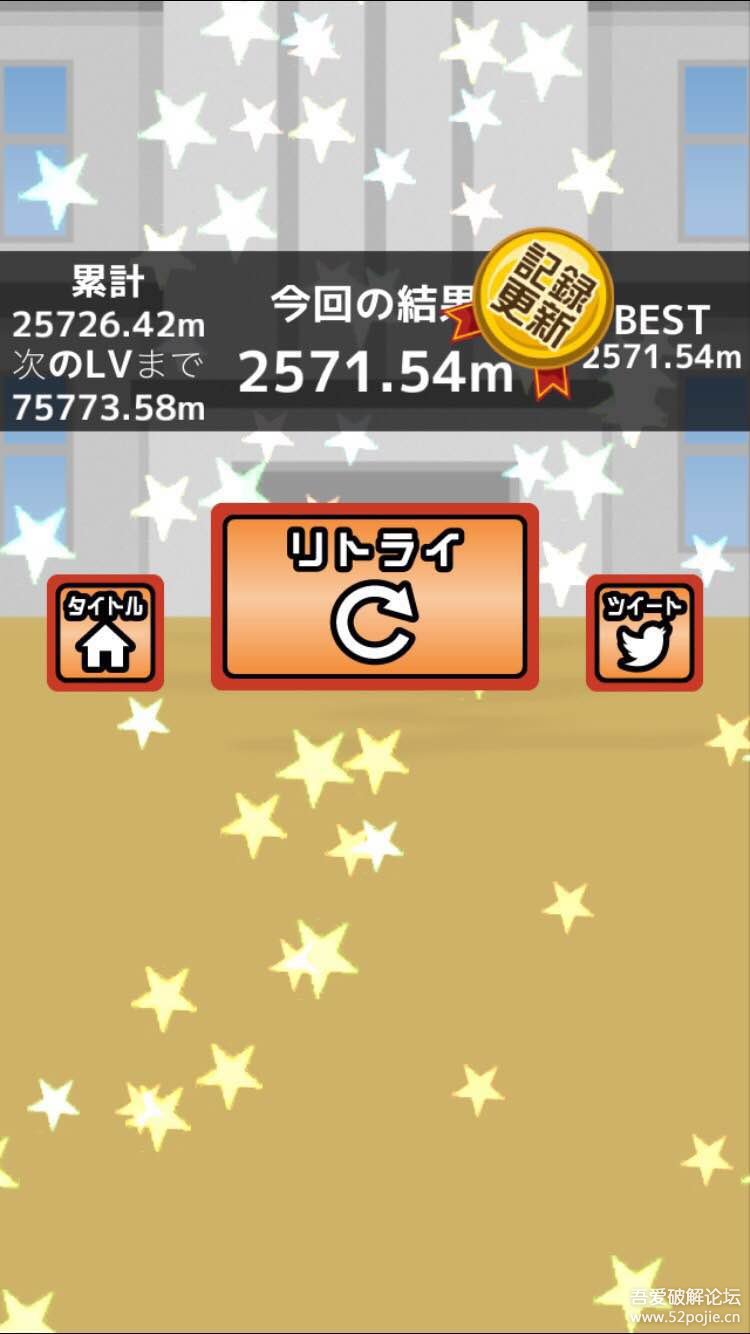Return to the タイトル title screen
The height and width of the screenshot is (1334, 750).
tap(105, 633)
